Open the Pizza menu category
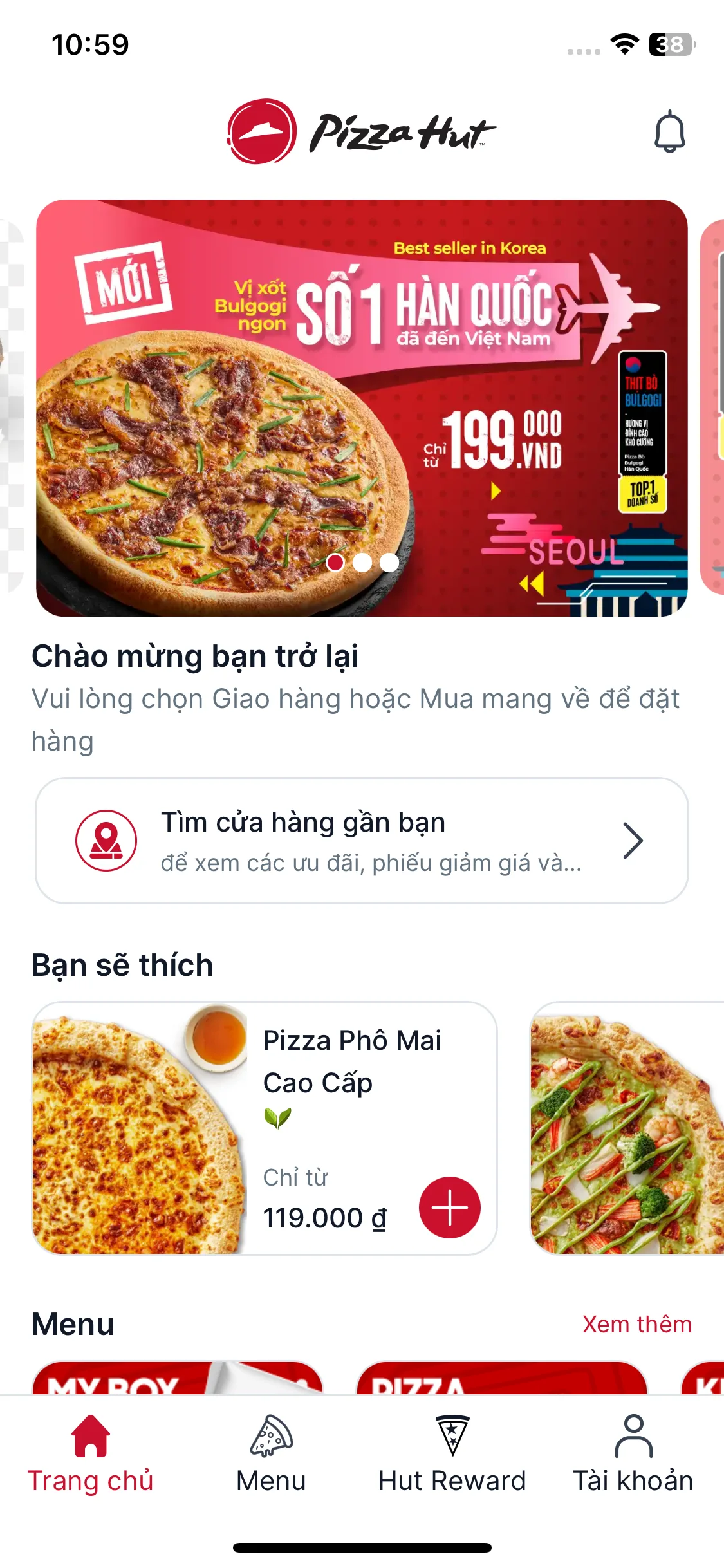The image size is (724, 1568). tap(501, 1379)
